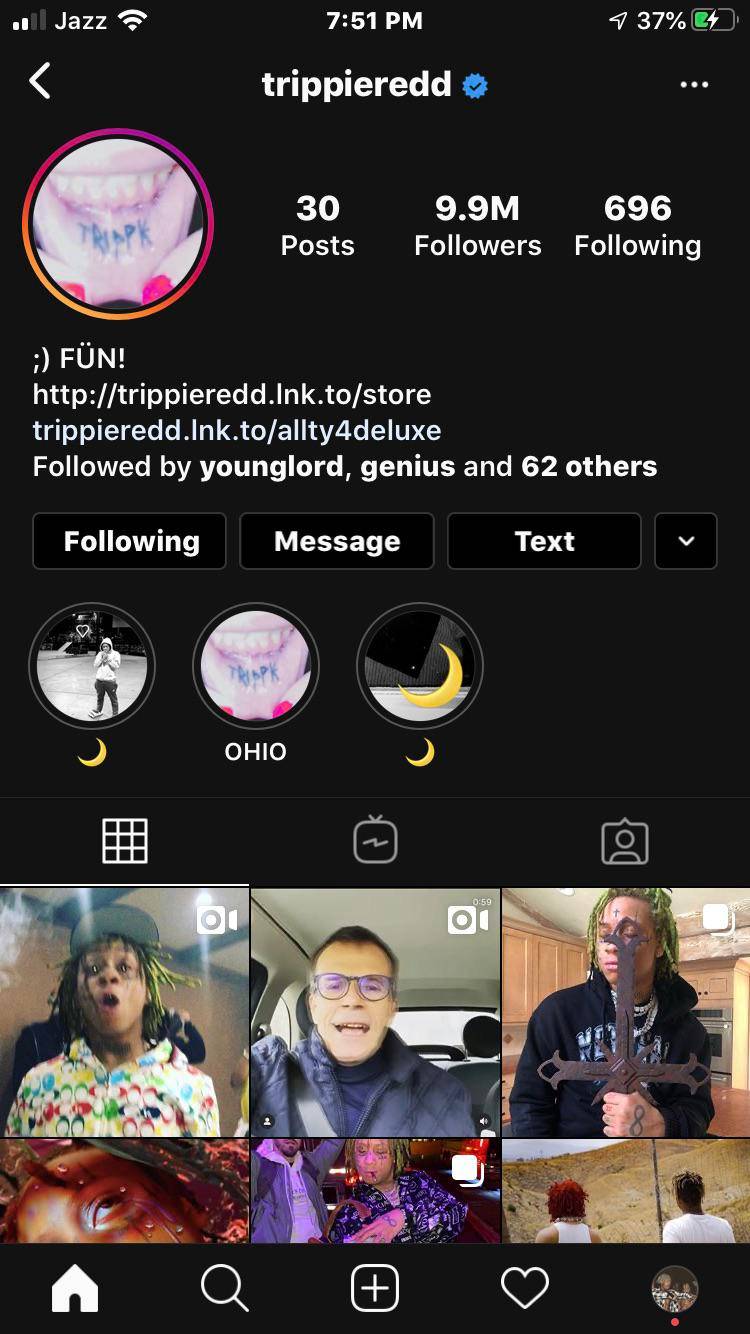This screenshot has height=1334, width=750.
Task: Open the 9.9M Followers list
Action: pyautogui.click(x=477, y=225)
